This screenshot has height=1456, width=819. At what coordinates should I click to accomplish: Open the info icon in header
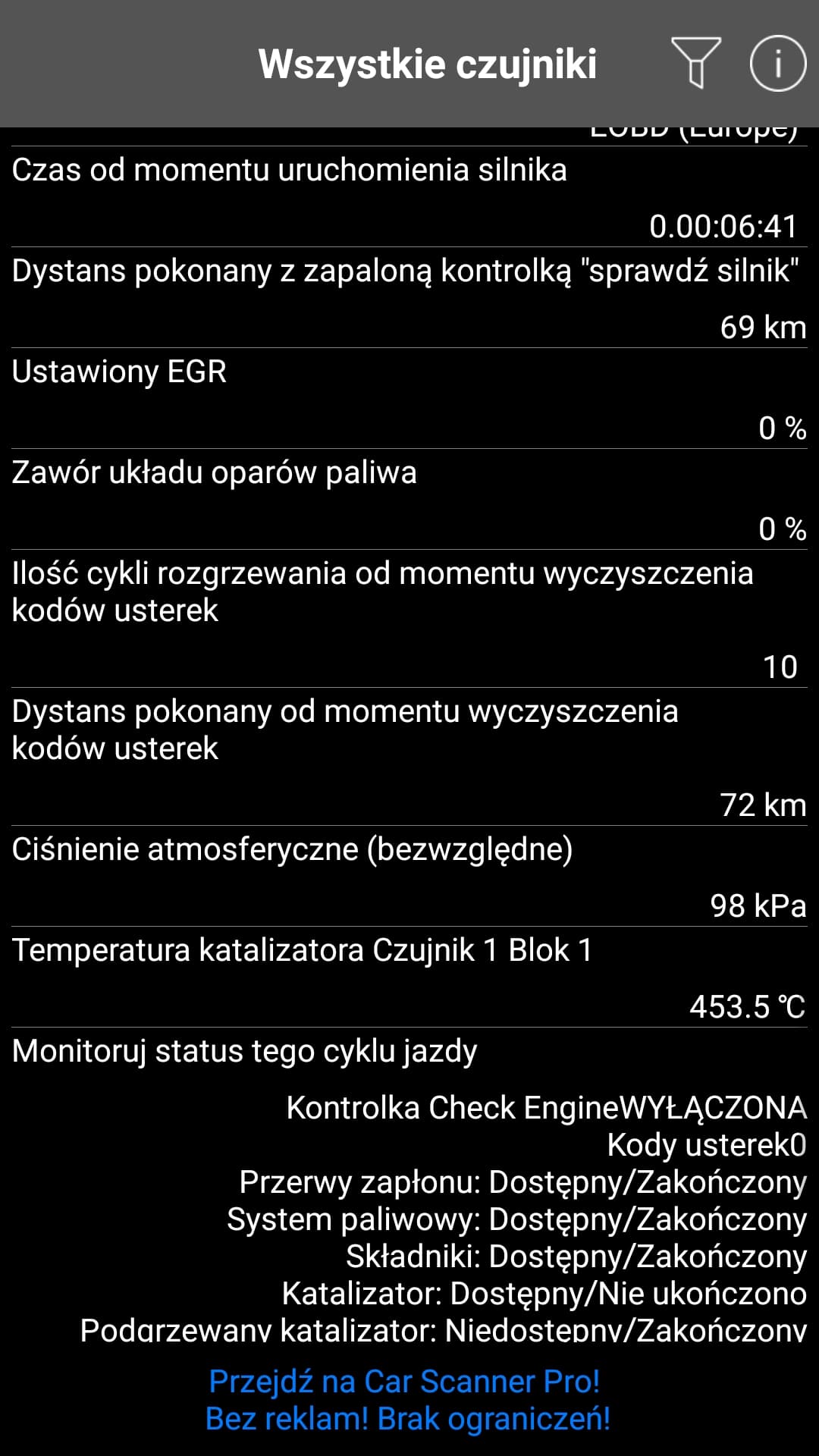[x=777, y=64]
